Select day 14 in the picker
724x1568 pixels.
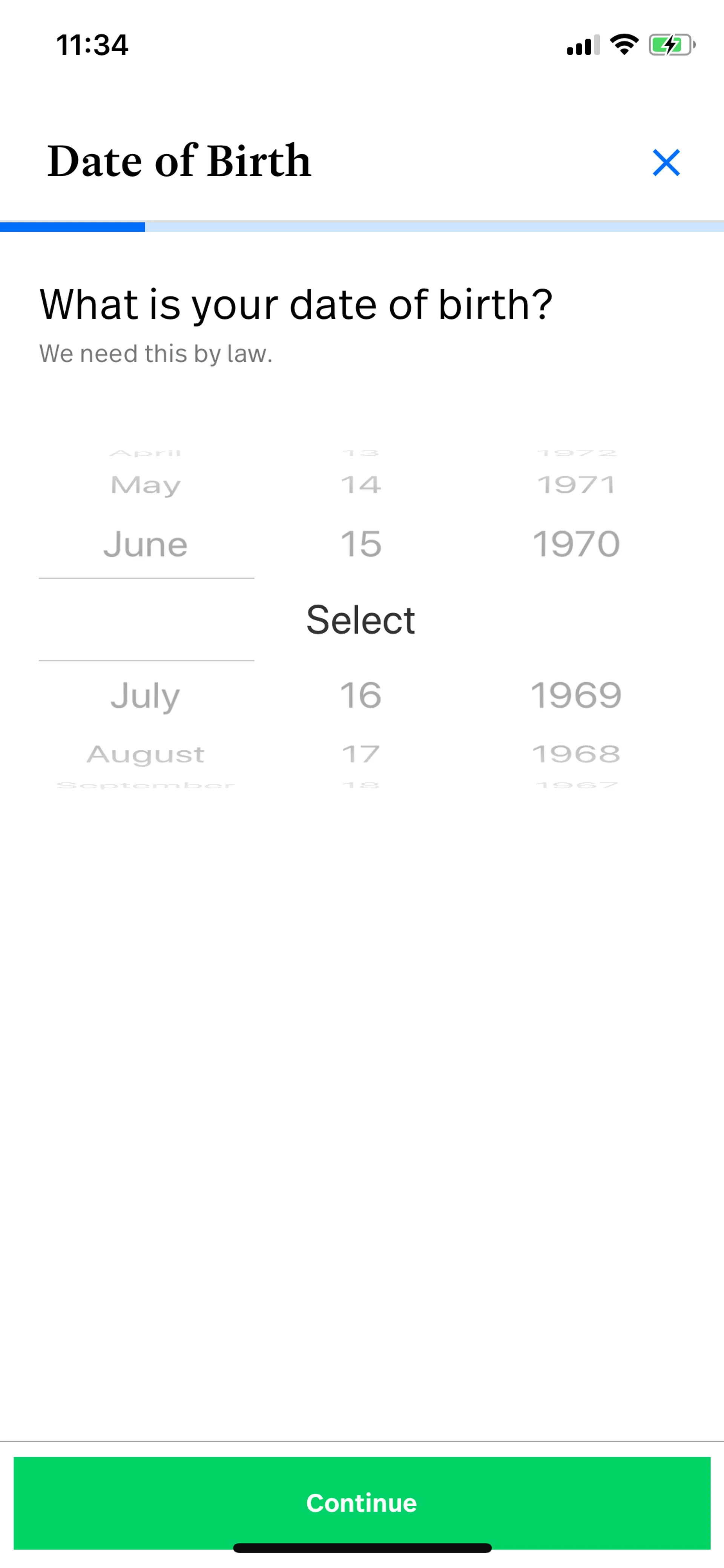pyautogui.click(x=361, y=485)
